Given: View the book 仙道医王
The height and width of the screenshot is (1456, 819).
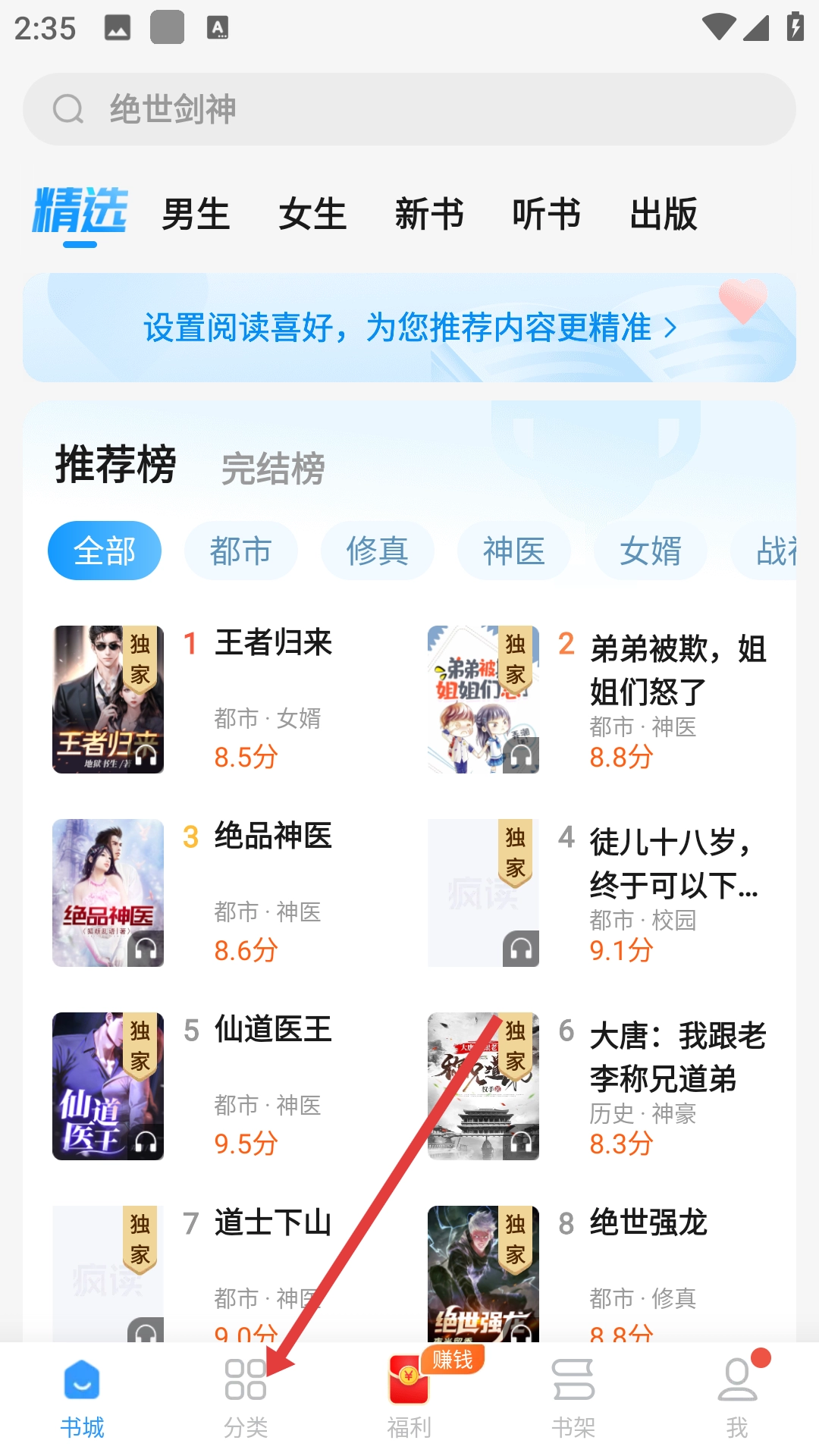Looking at the screenshot, I should click(273, 1030).
